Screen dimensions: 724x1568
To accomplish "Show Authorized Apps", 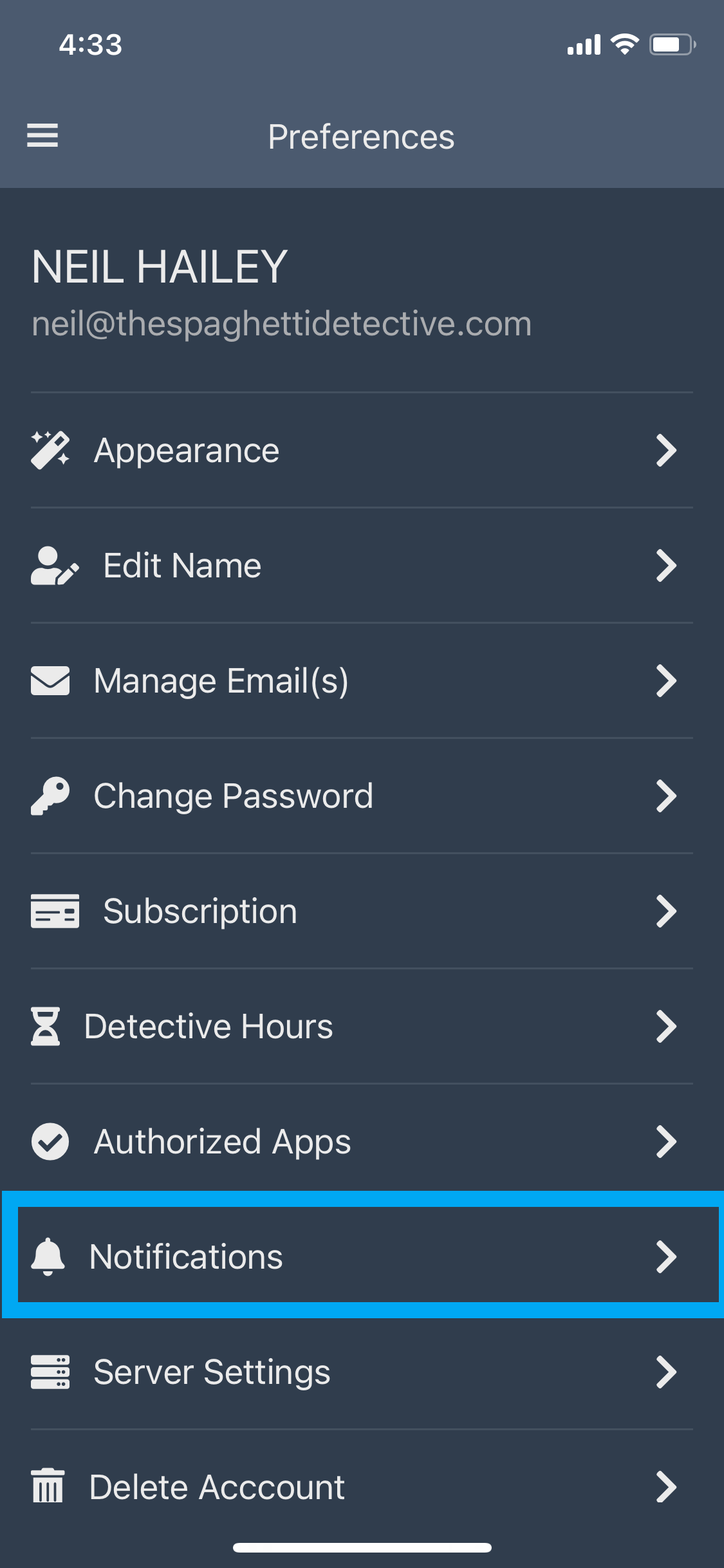I will (x=360, y=1142).
